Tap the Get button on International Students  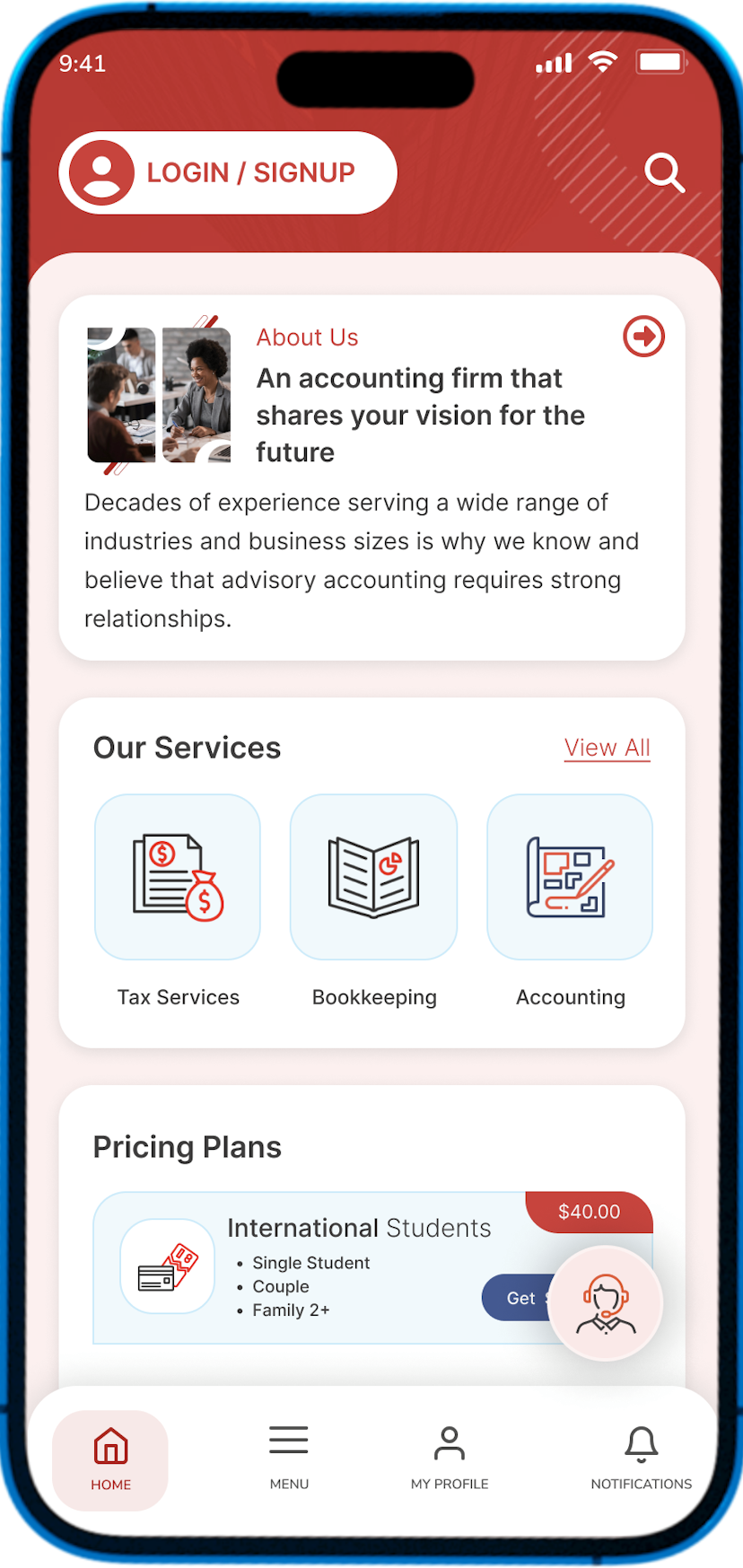point(518,1298)
